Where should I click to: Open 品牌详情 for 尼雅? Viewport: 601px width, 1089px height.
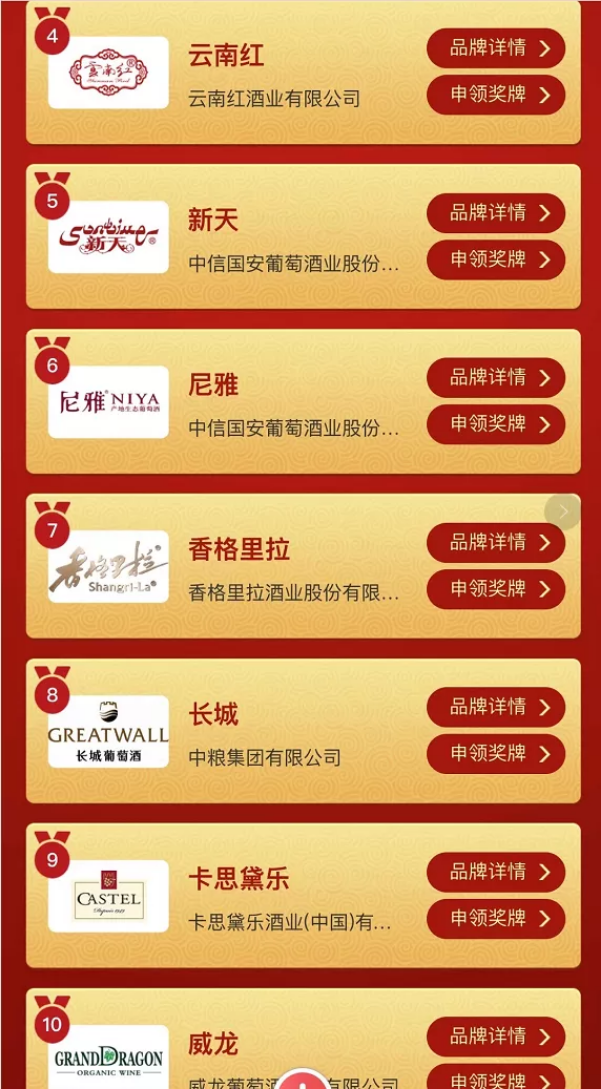click(x=496, y=378)
